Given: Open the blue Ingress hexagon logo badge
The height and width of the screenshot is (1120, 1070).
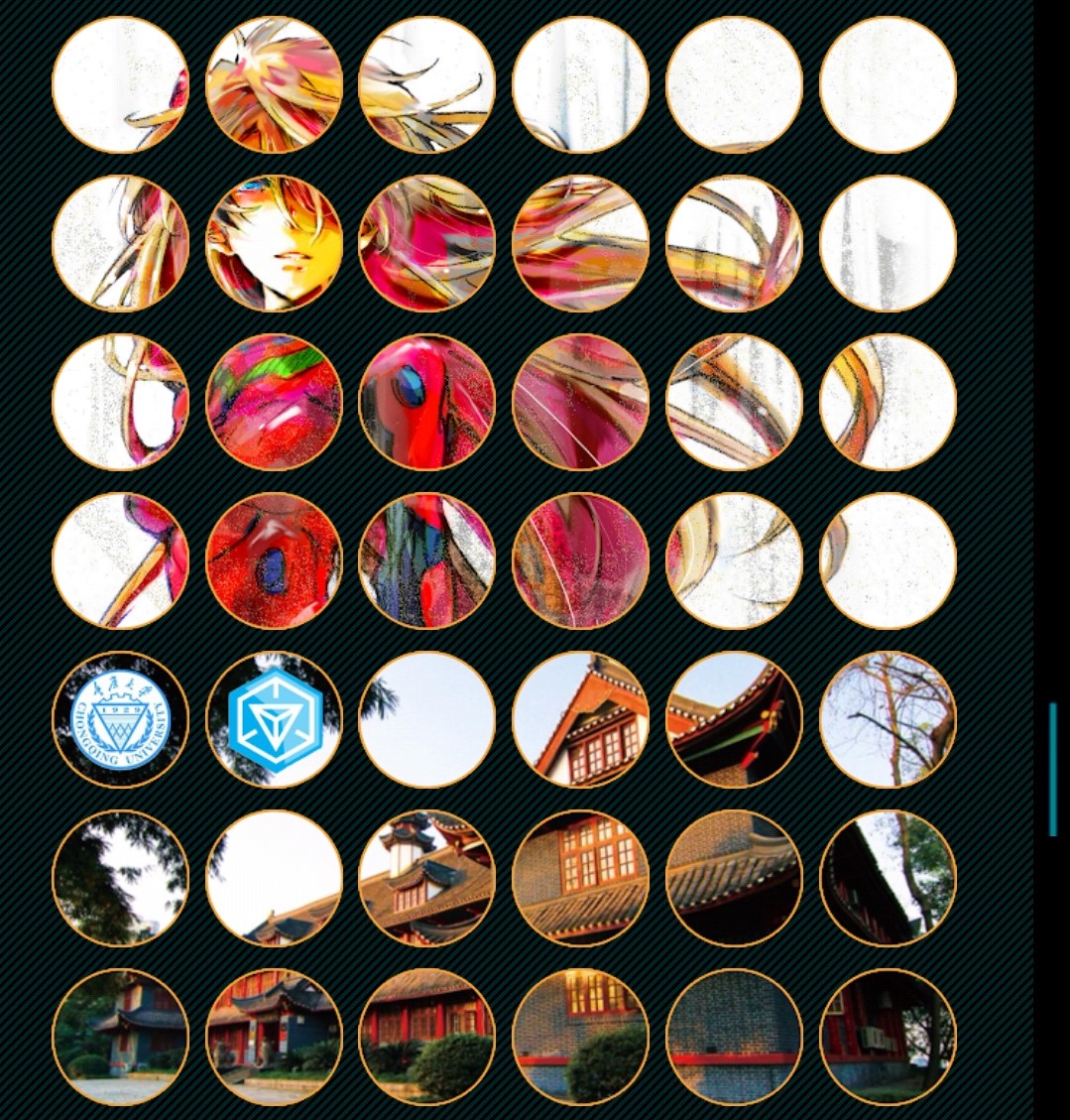Looking at the screenshot, I should [x=274, y=719].
